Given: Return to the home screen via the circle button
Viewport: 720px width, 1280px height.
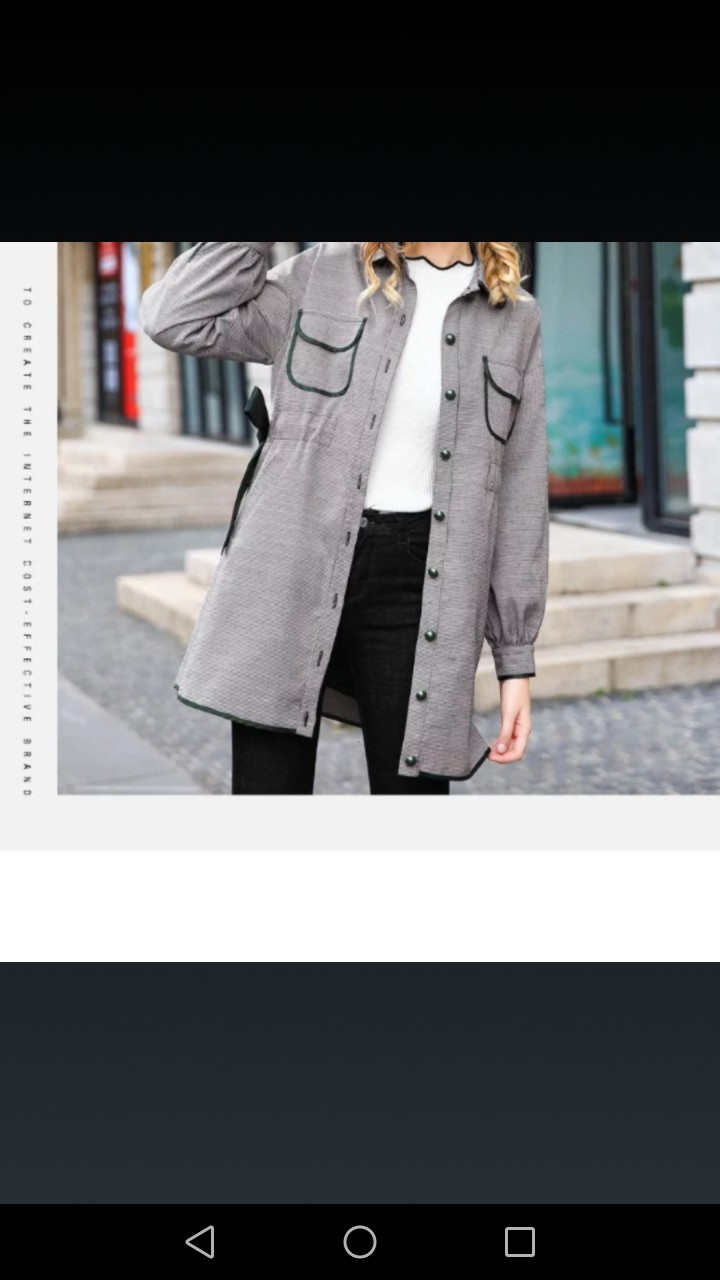Looking at the screenshot, I should click(360, 1242).
